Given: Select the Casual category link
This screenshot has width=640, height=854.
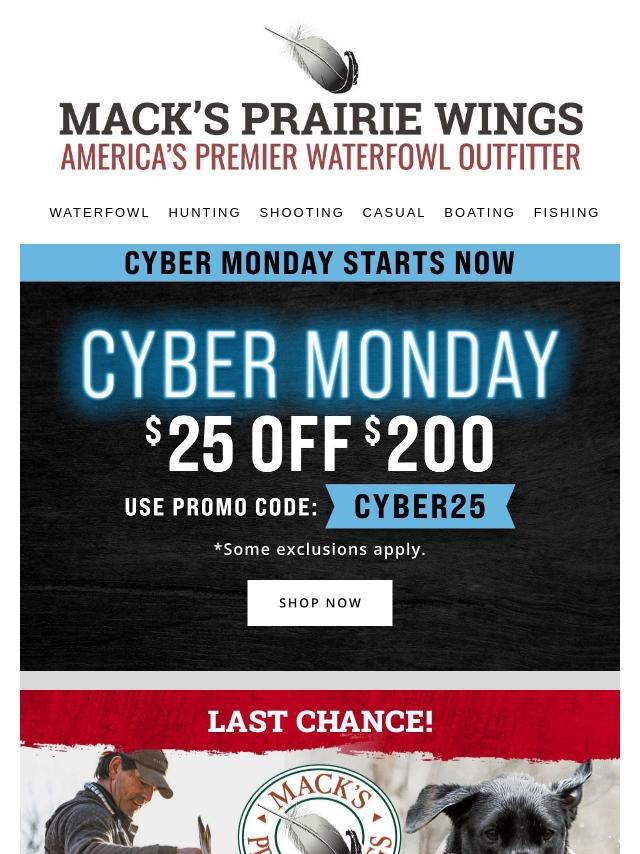Looking at the screenshot, I should [x=394, y=213].
